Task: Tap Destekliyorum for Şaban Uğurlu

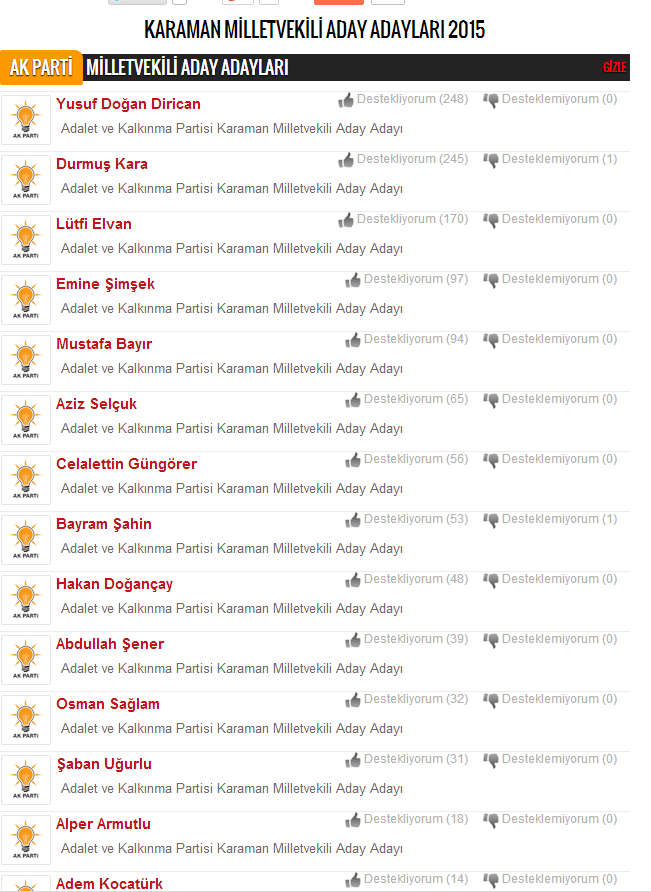Action: click(406, 759)
